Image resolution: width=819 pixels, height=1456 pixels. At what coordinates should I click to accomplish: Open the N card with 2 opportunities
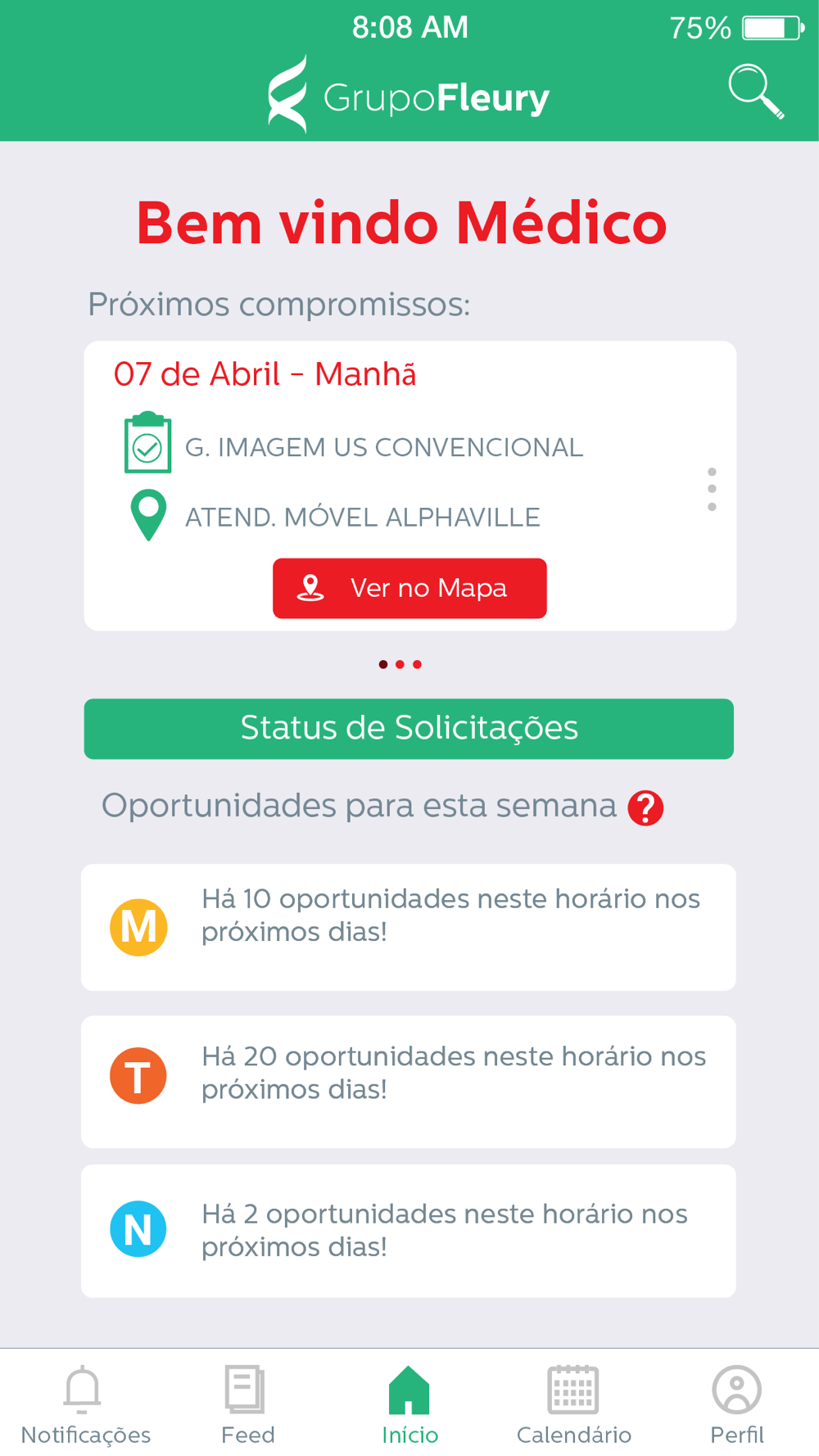[409, 1231]
